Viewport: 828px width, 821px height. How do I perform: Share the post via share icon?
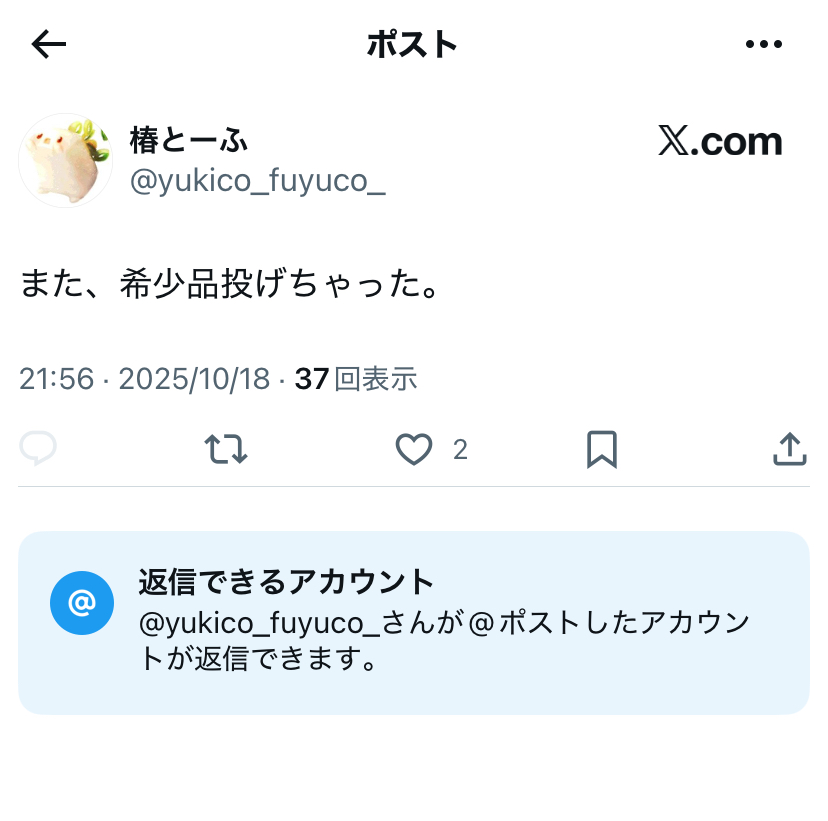click(x=789, y=450)
